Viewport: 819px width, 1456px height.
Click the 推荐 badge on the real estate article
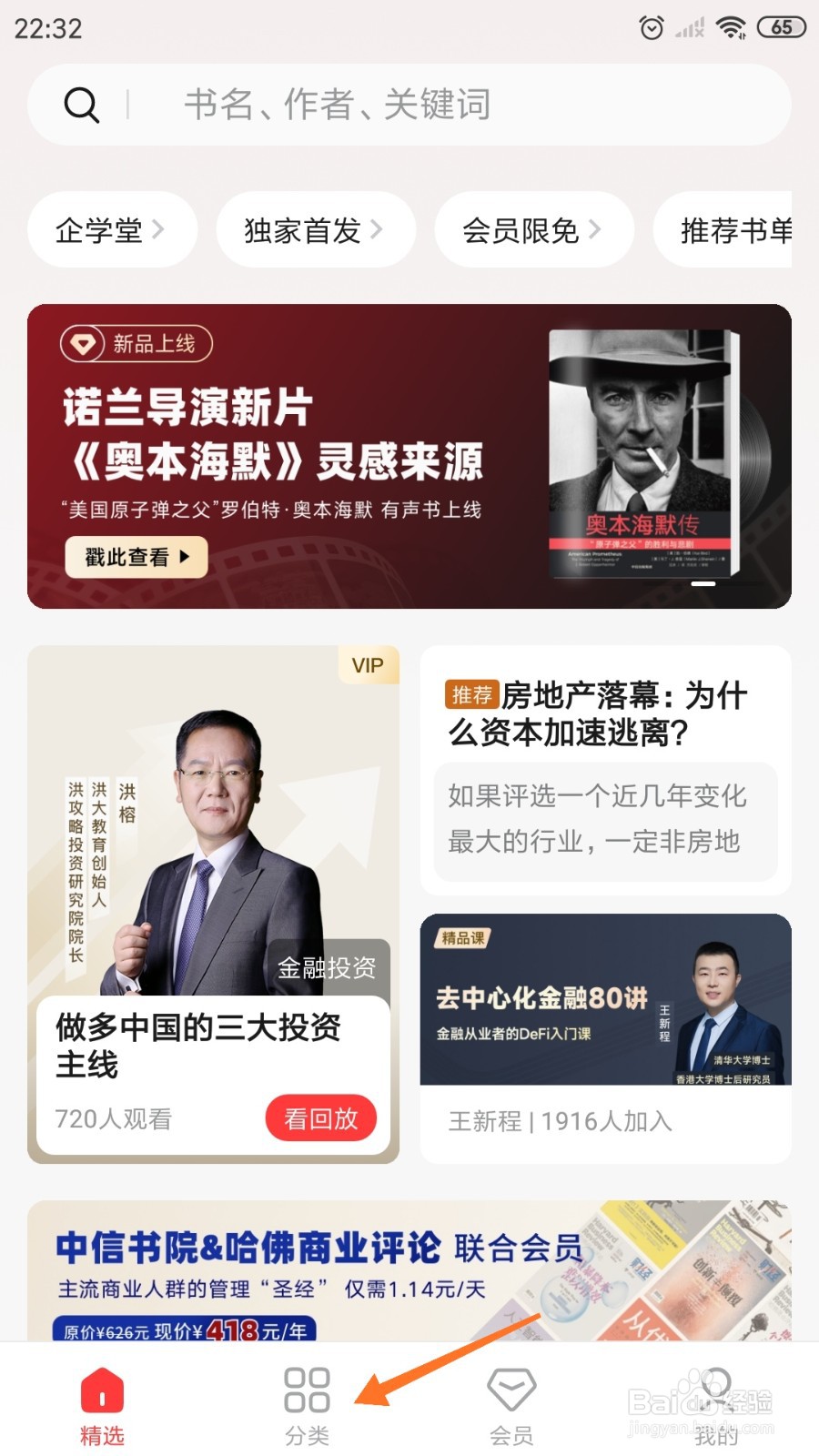(473, 694)
